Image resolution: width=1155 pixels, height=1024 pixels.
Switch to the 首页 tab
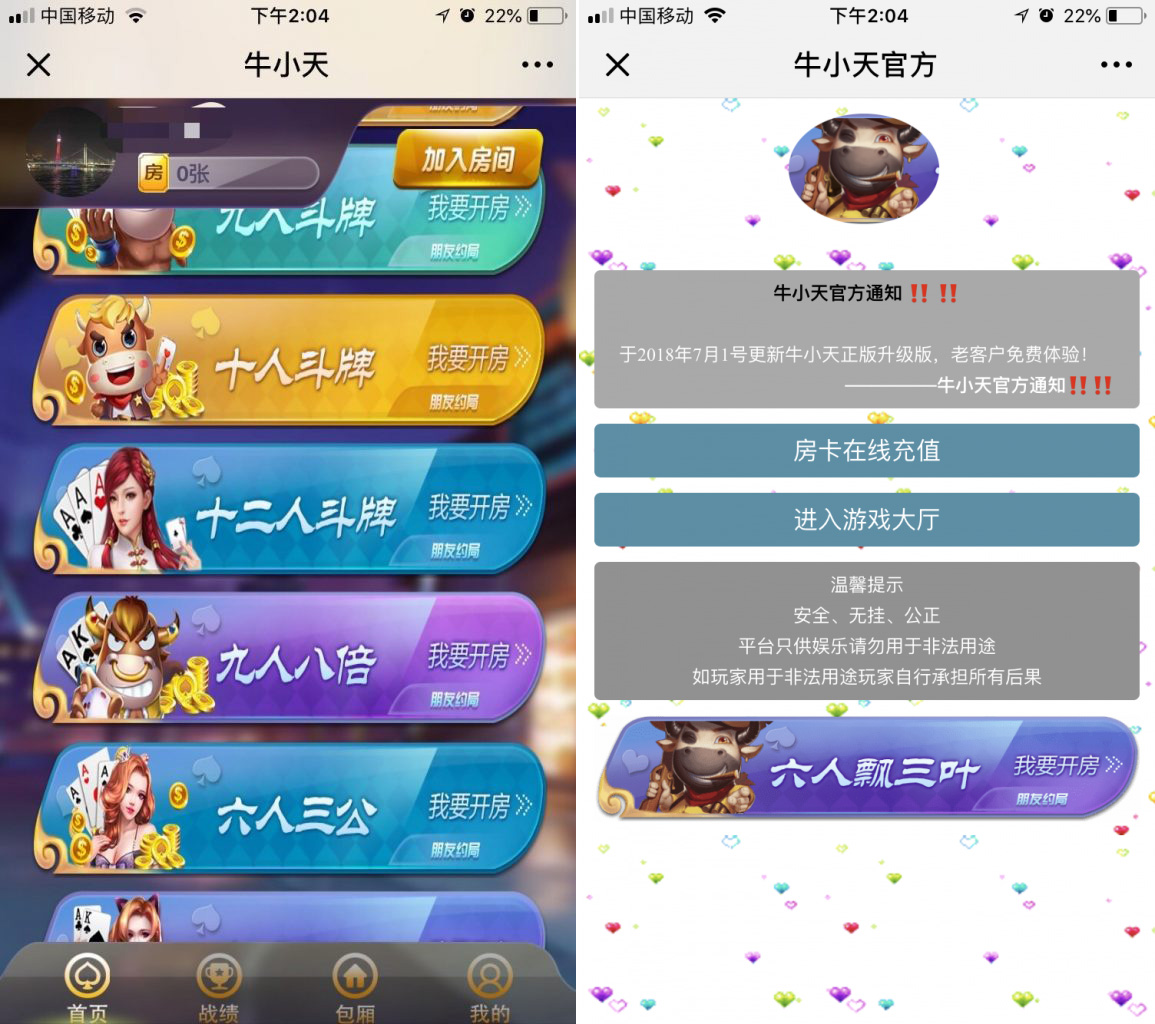(x=87, y=988)
